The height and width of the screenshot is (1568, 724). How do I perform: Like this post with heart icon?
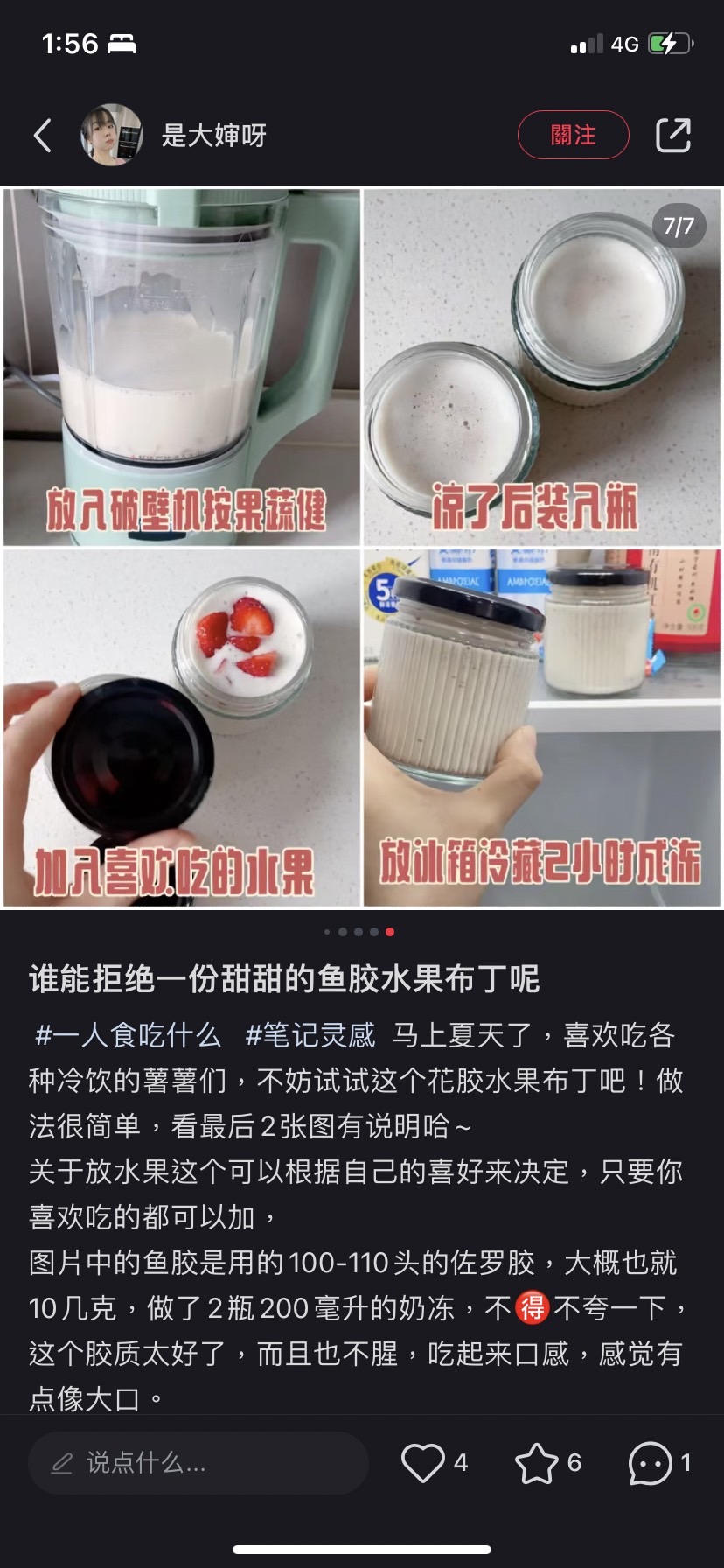(x=423, y=1462)
